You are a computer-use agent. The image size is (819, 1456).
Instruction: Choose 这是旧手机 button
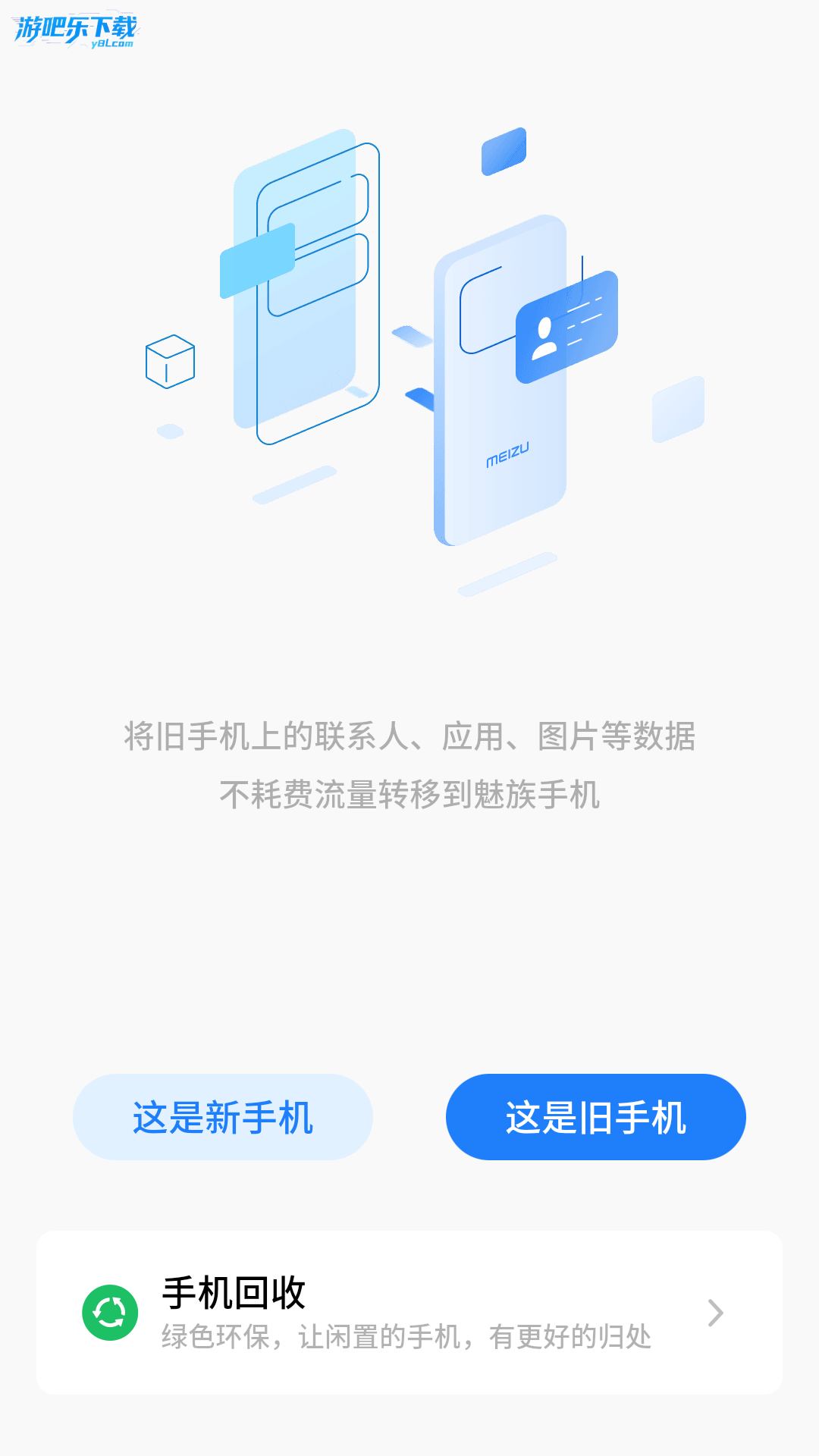pos(595,1117)
